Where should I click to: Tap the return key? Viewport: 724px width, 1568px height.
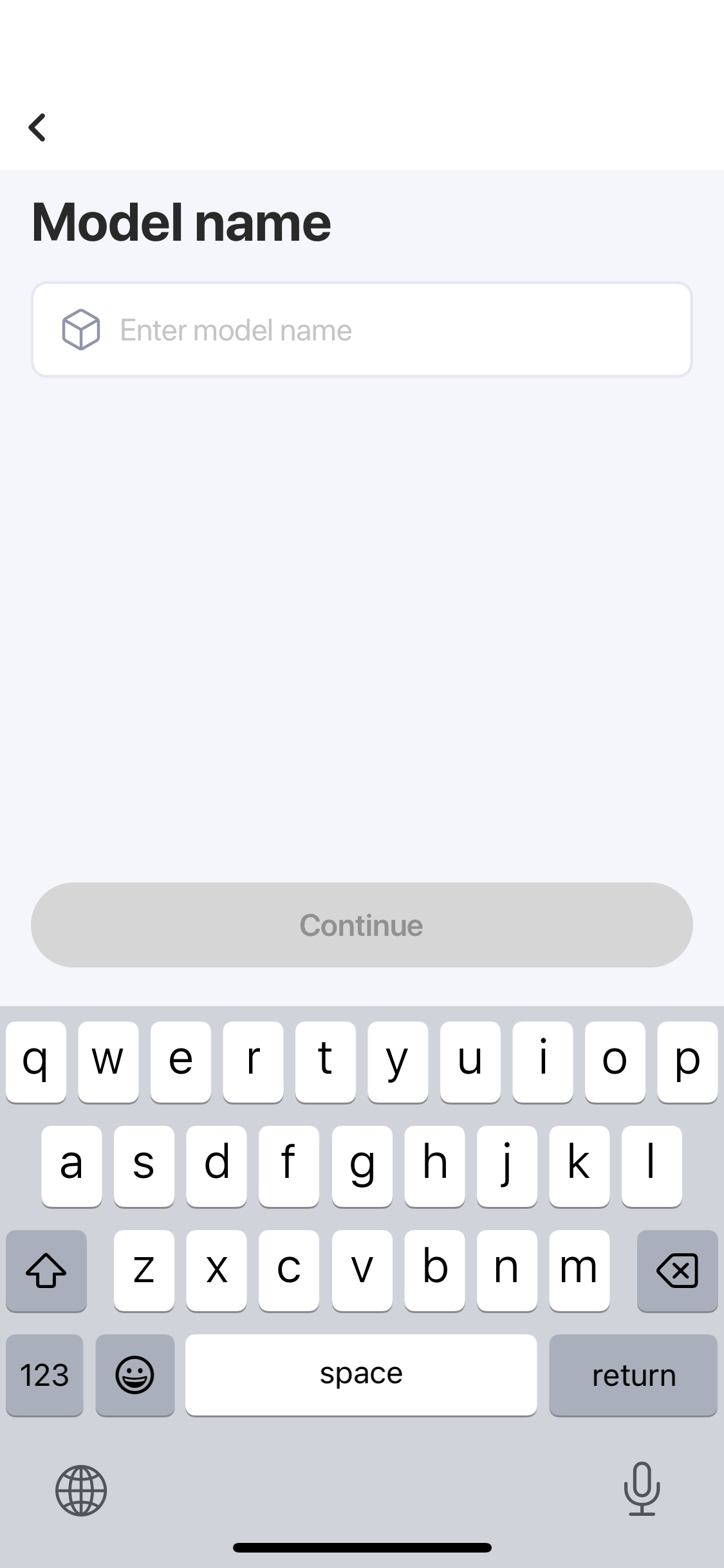(633, 1375)
